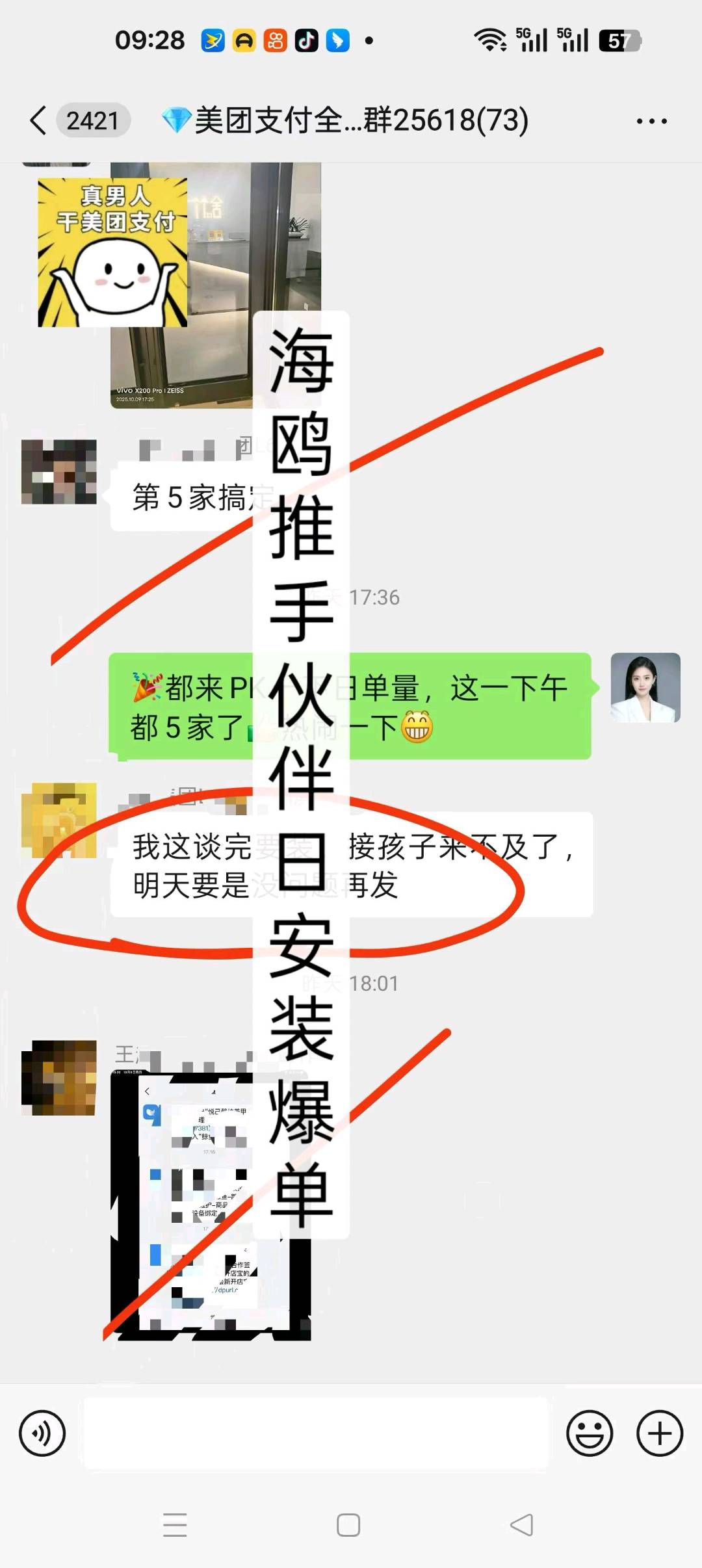This screenshot has width=702, height=1568.
Task: Tap the group title 美团支付全...群25618(73)
Action: click(x=344, y=119)
